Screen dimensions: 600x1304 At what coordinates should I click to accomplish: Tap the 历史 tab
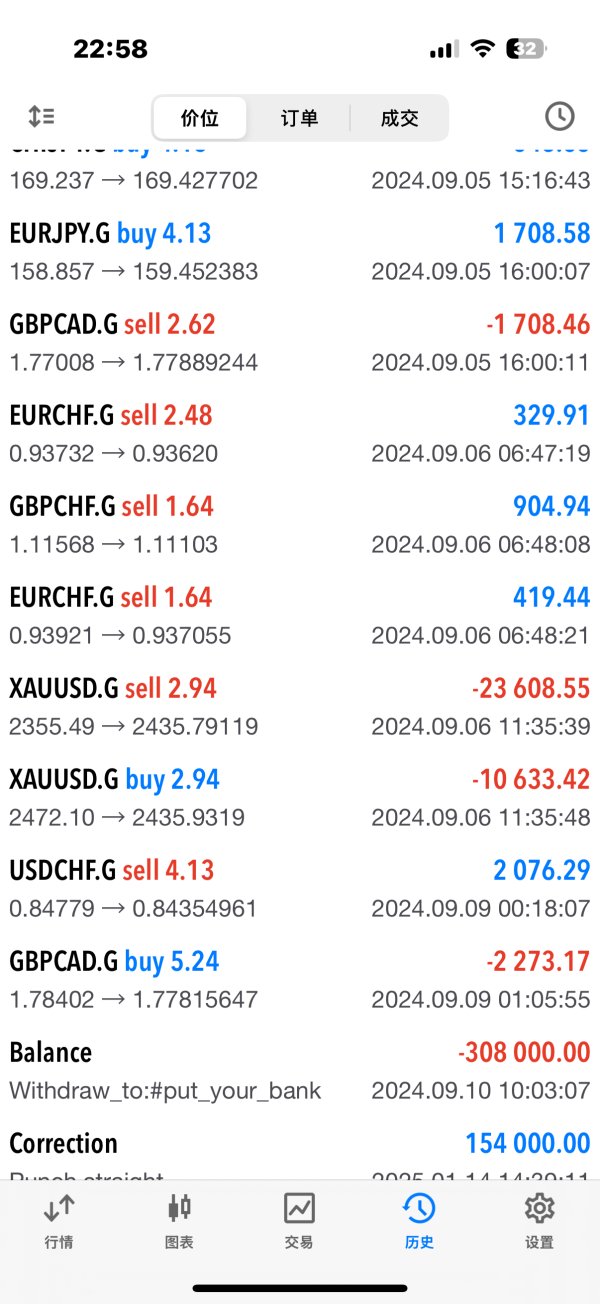click(419, 1221)
